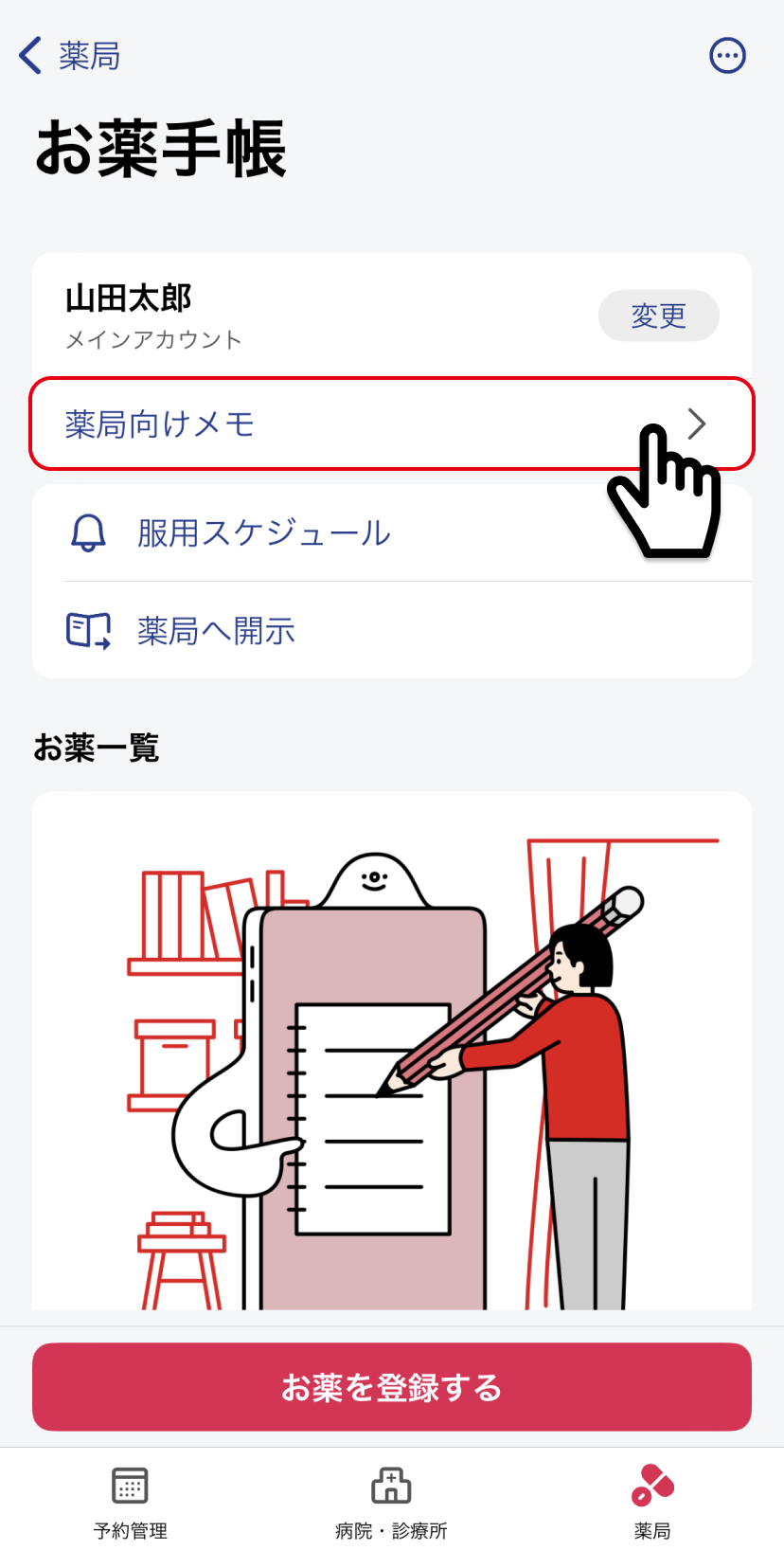784x1550 pixels.
Task: Open 薬局向けメモ
Action: [x=392, y=424]
